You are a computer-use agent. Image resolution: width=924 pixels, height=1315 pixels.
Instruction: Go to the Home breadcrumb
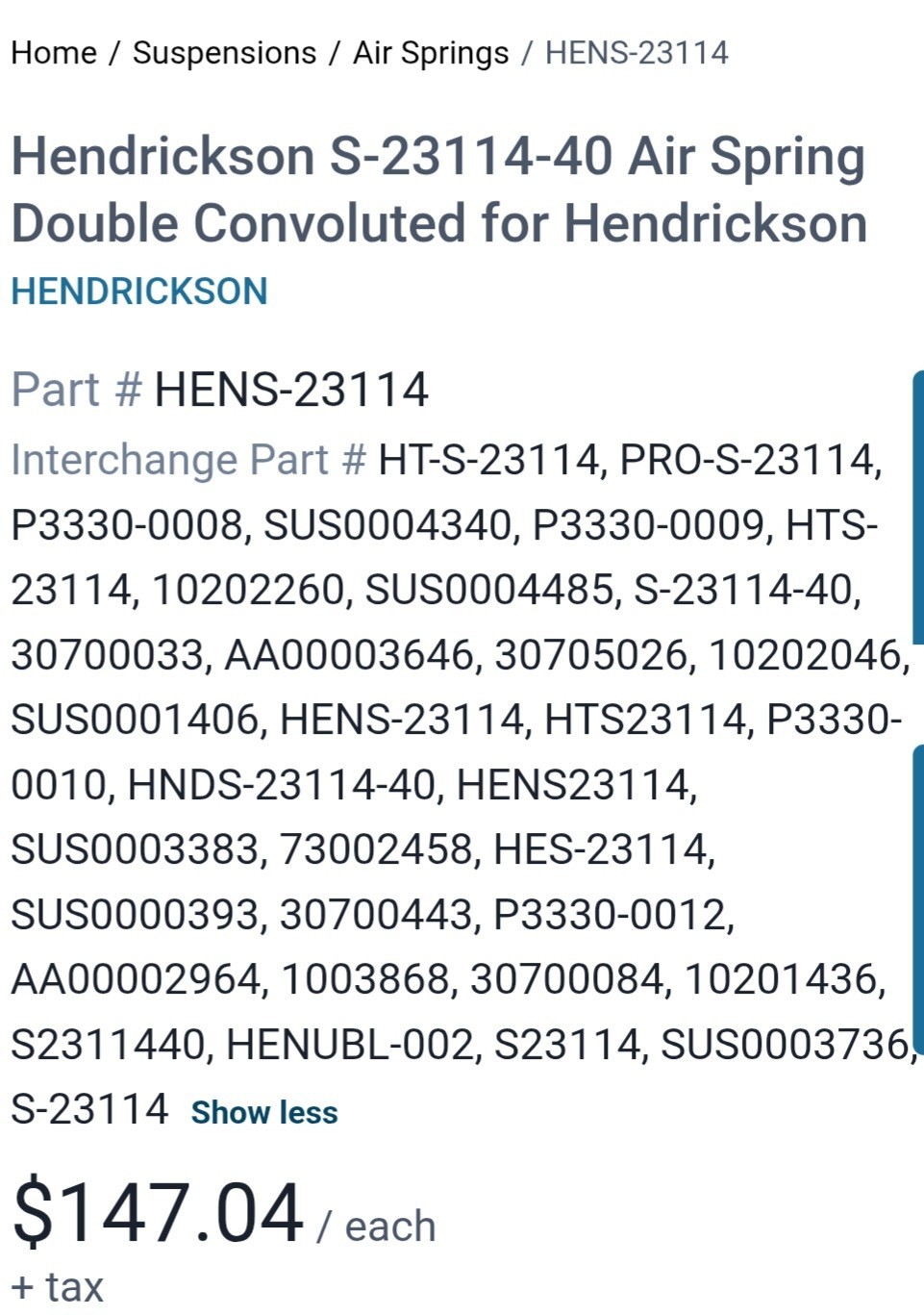pyautogui.click(x=54, y=52)
